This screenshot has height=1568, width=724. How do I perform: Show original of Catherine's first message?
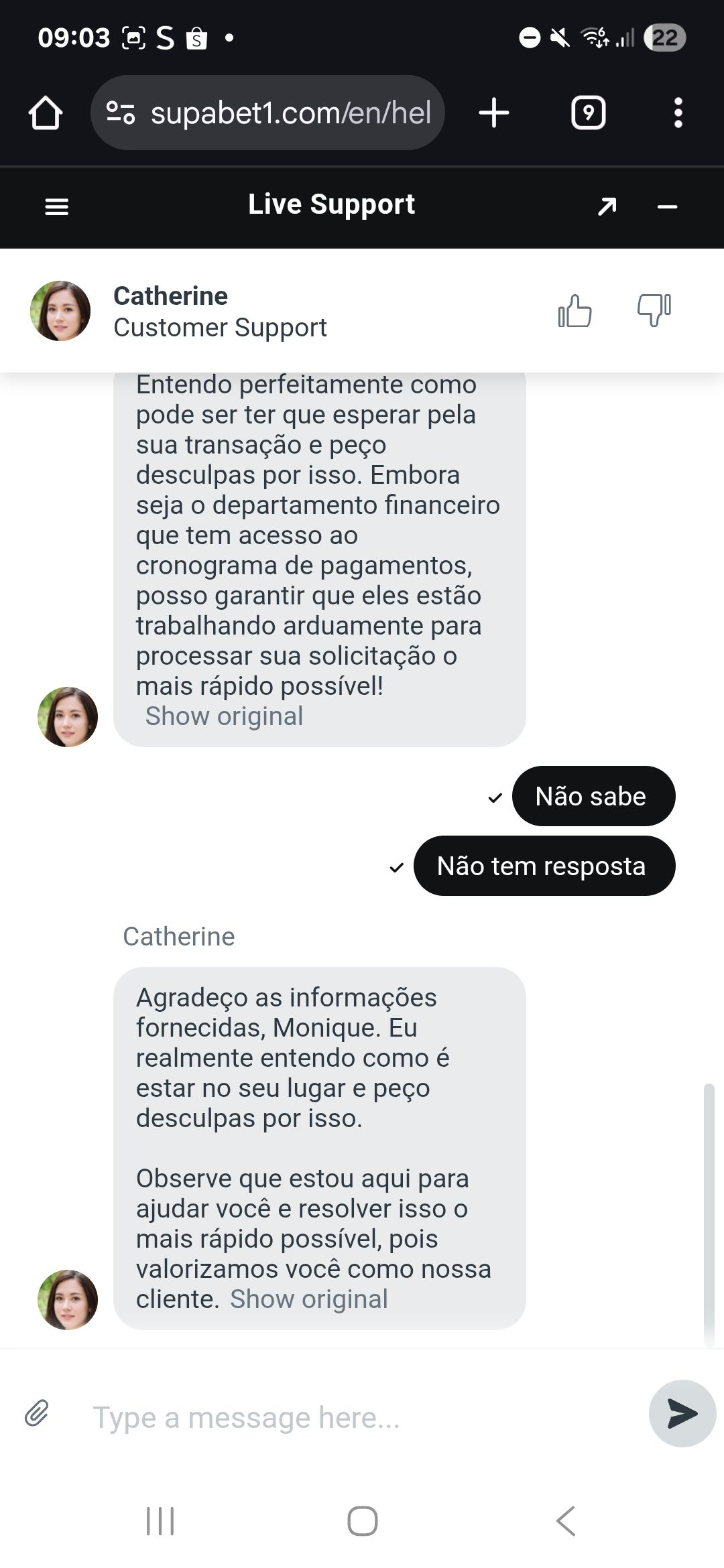pos(224,716)
